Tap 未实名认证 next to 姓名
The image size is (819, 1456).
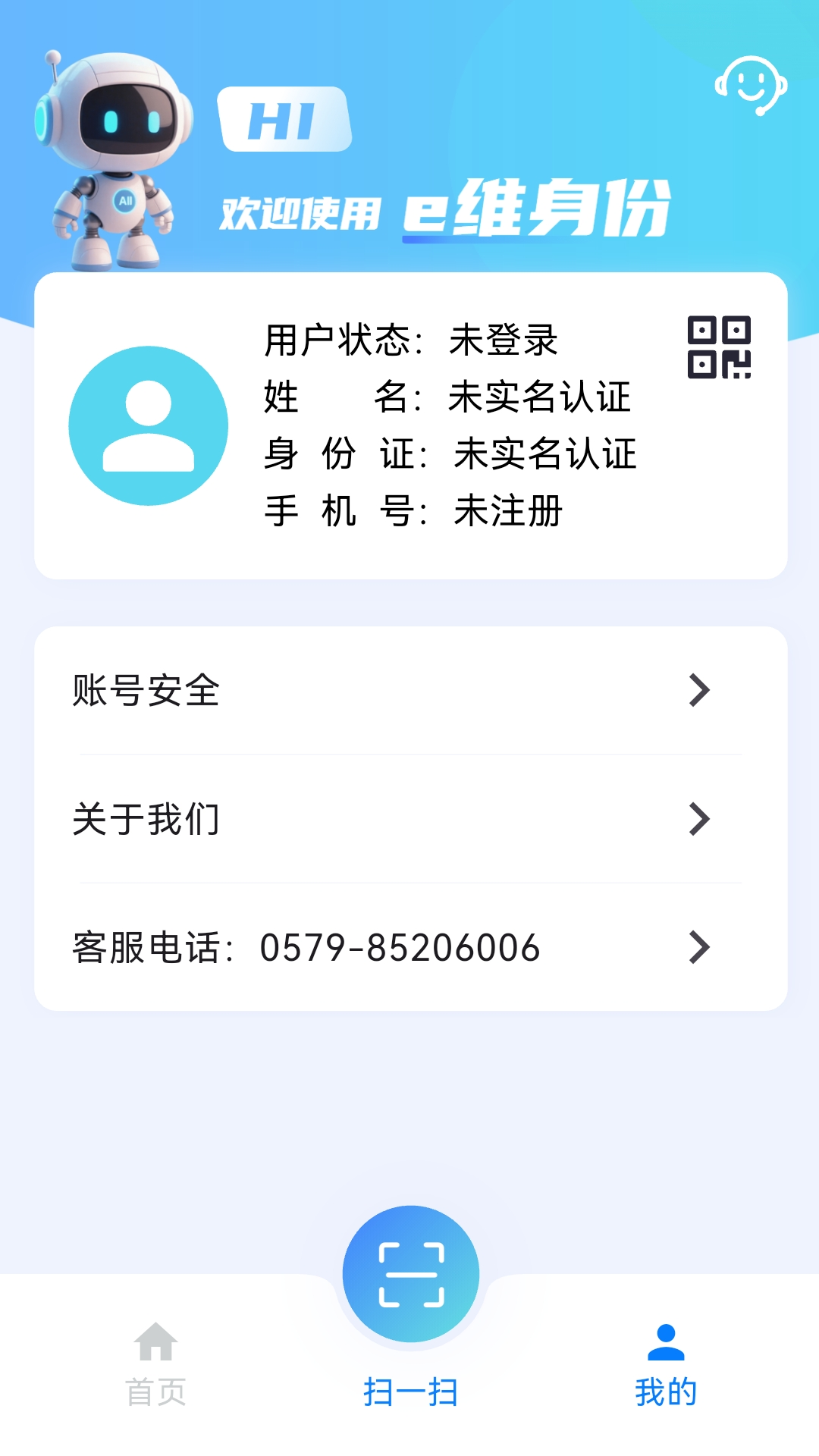click(x=538, y=398)
